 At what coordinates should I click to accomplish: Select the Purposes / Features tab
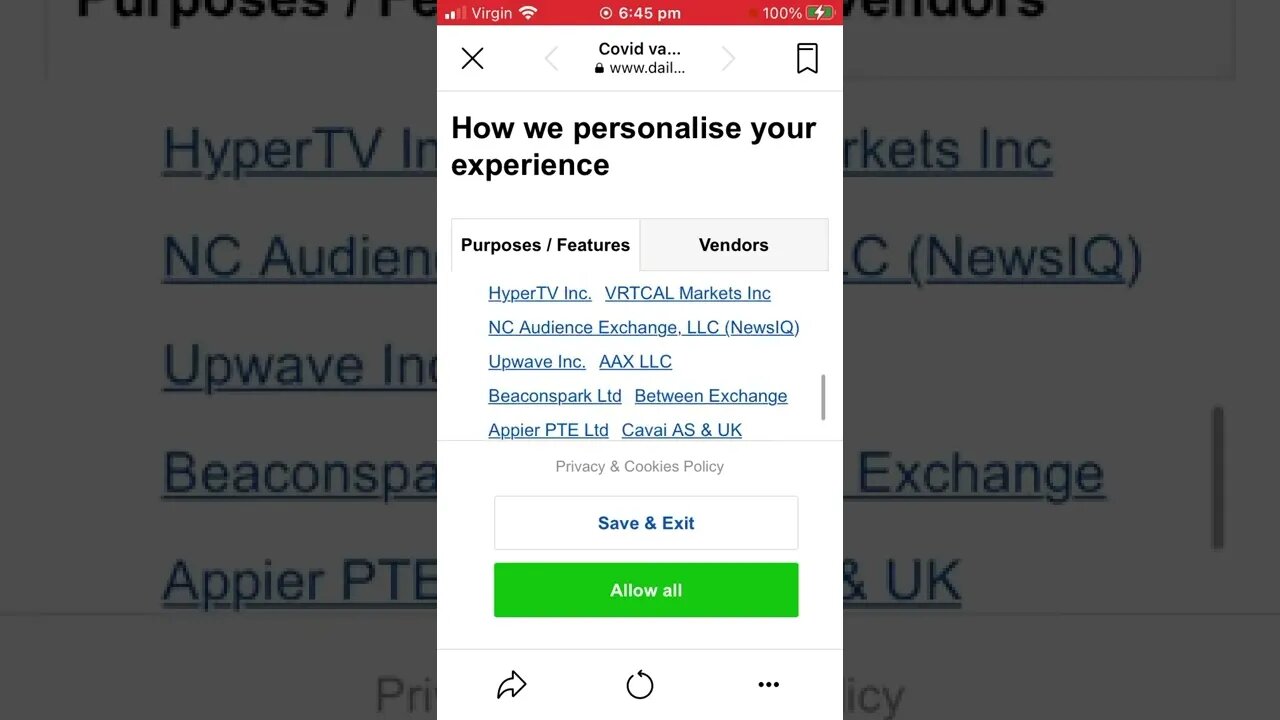point(545,245)
